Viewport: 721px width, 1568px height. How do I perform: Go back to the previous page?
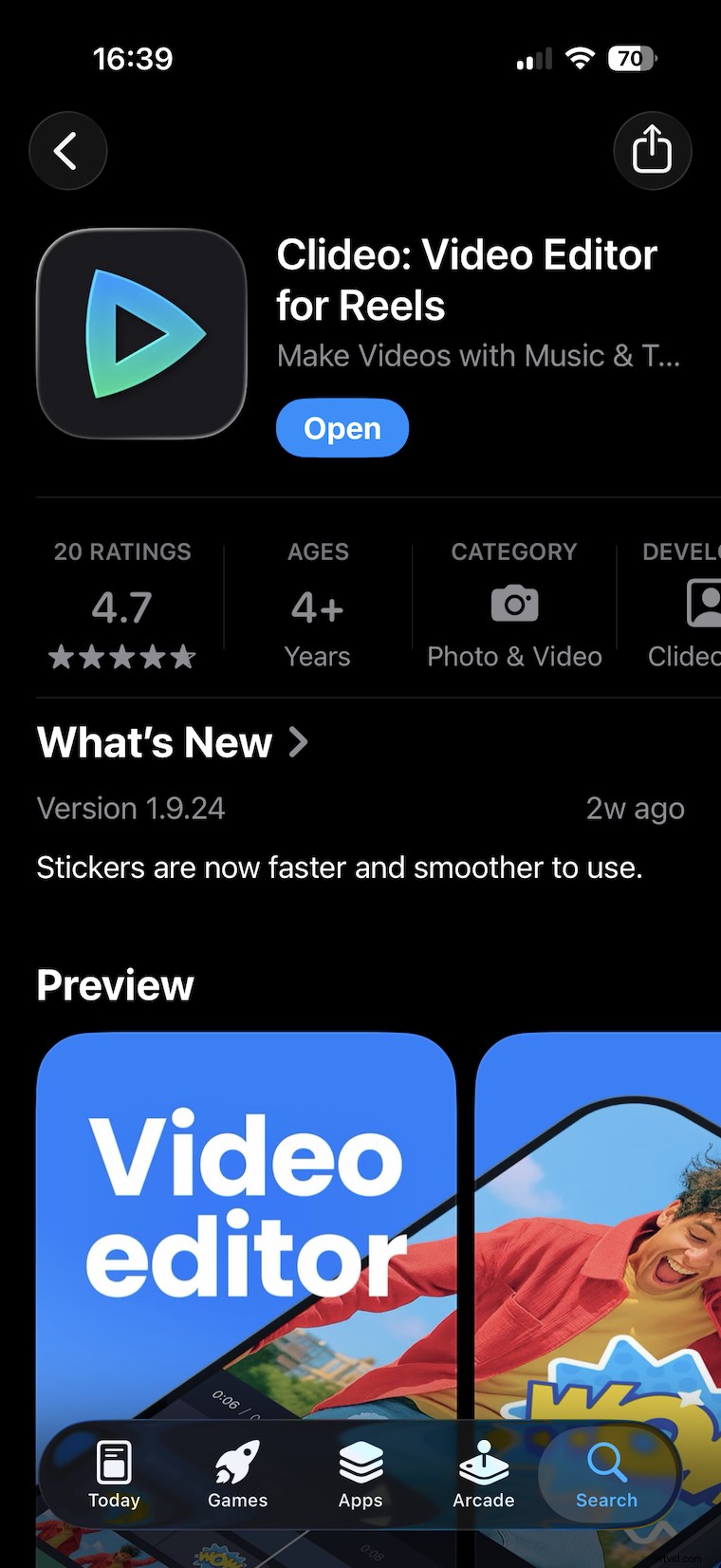pos(67,151)
